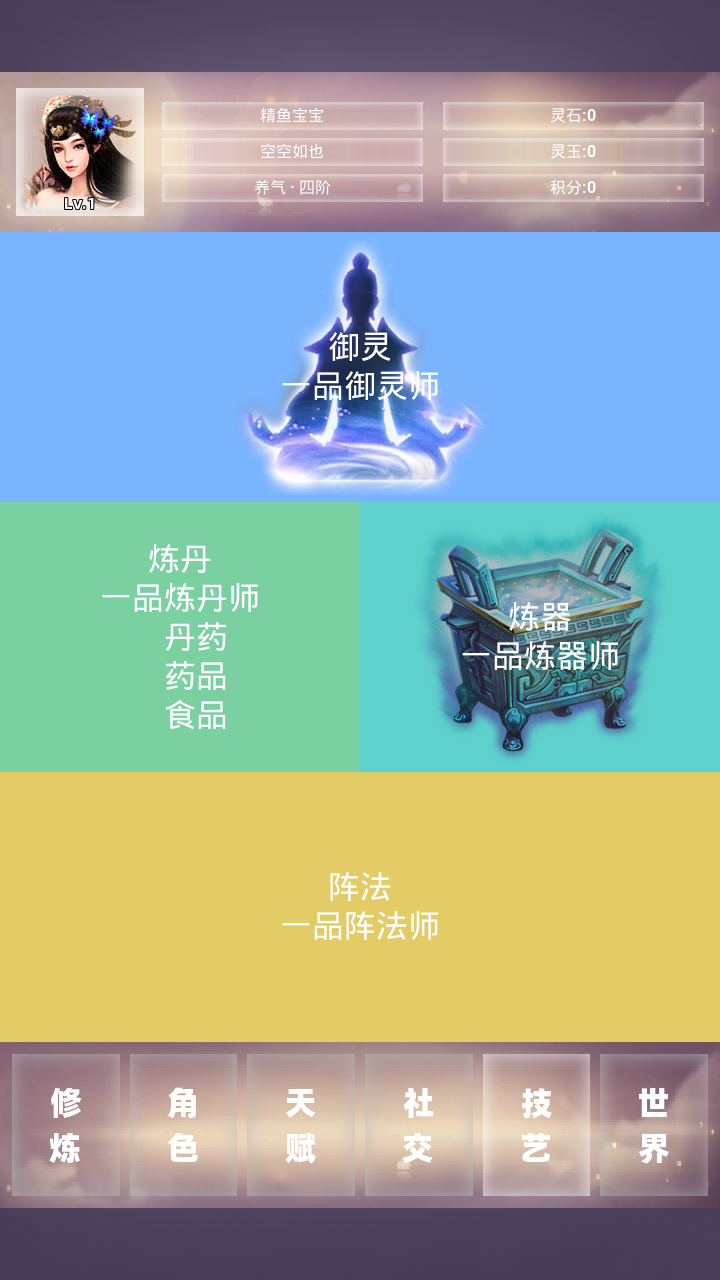Open the 炼器 skill tile
The image size is (720, 1280).
click(540, 637)
